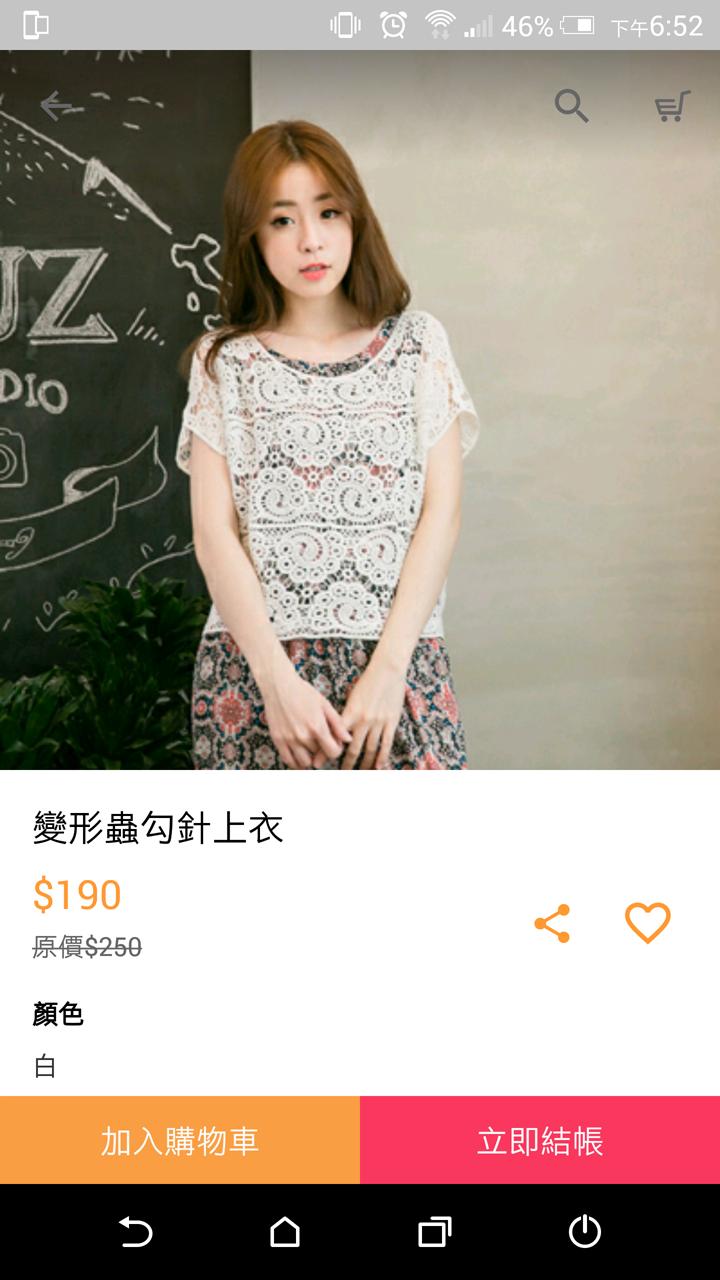Go to the system home screen

click(285, 1232)
